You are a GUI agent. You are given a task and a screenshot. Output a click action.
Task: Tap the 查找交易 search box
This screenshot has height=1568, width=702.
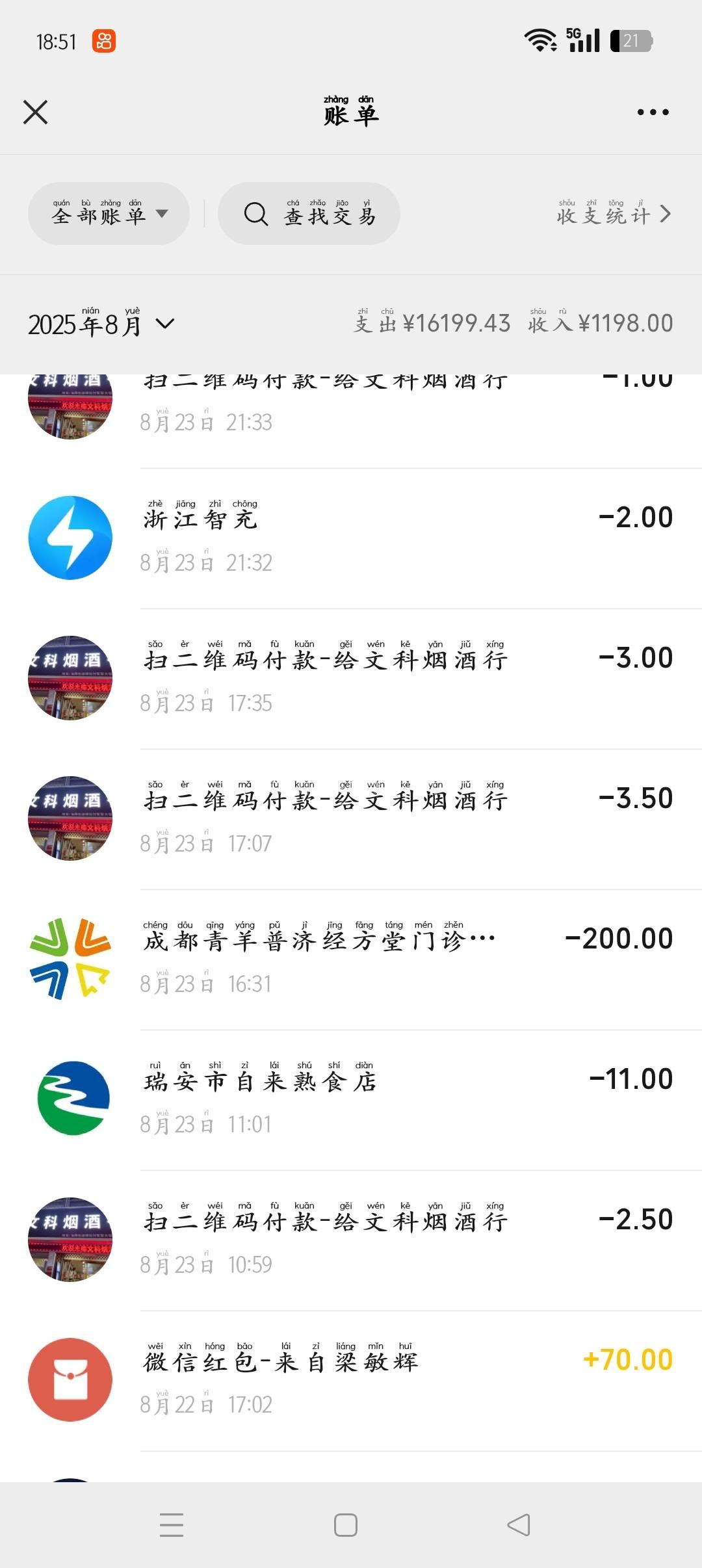309,214
